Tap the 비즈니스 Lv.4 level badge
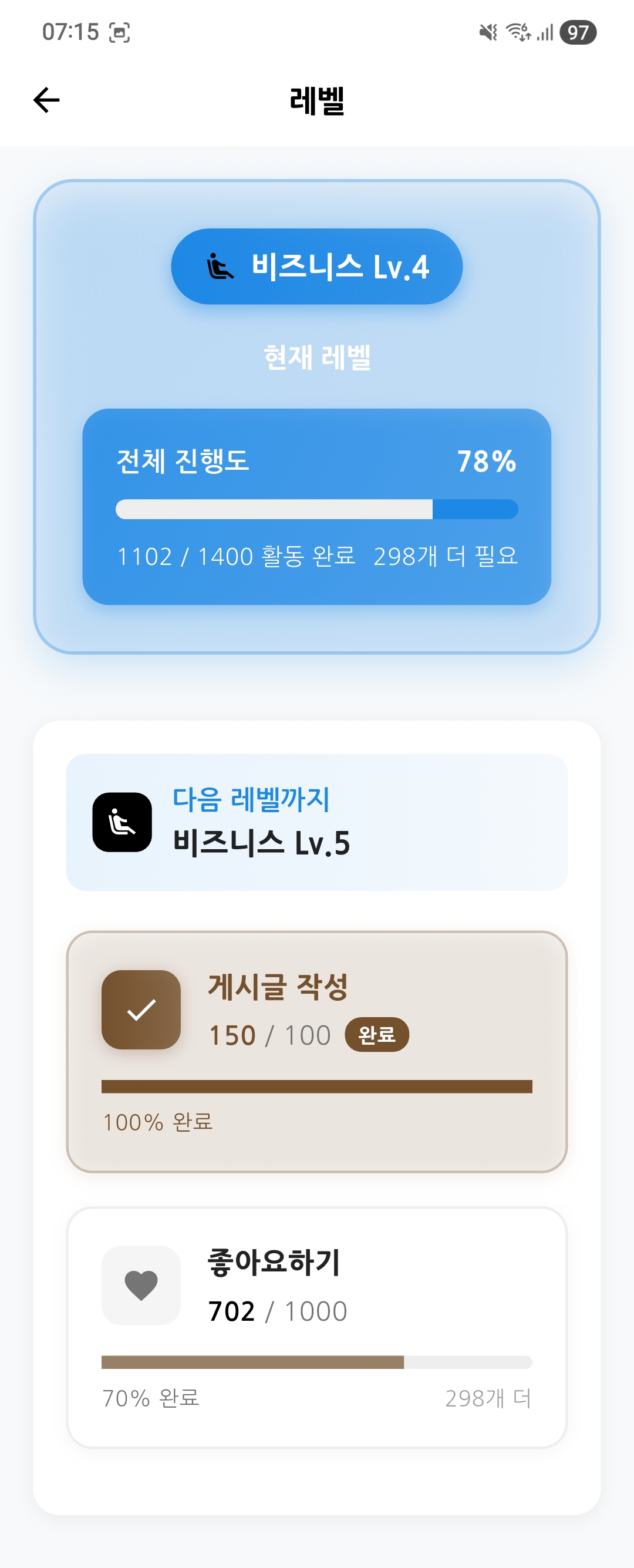634x1568 pixels. 316,267
